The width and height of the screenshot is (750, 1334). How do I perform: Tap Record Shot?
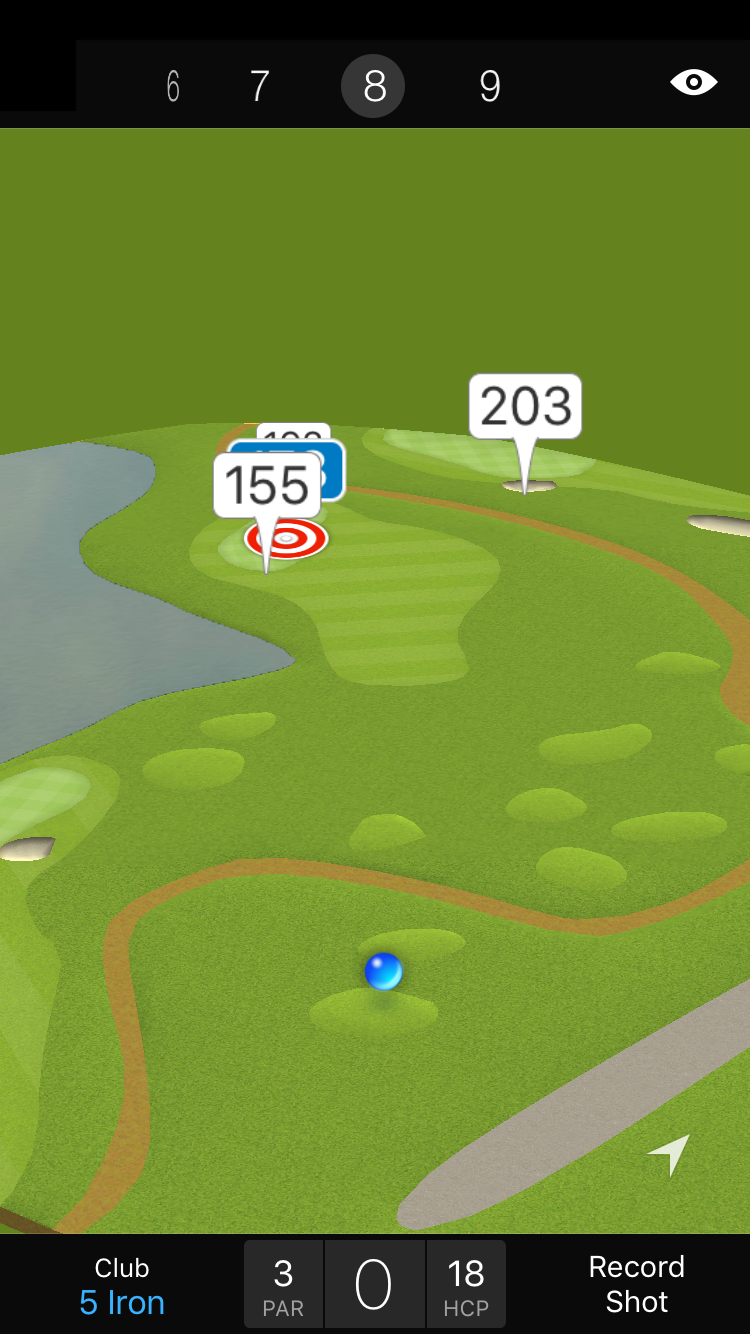636,1284
